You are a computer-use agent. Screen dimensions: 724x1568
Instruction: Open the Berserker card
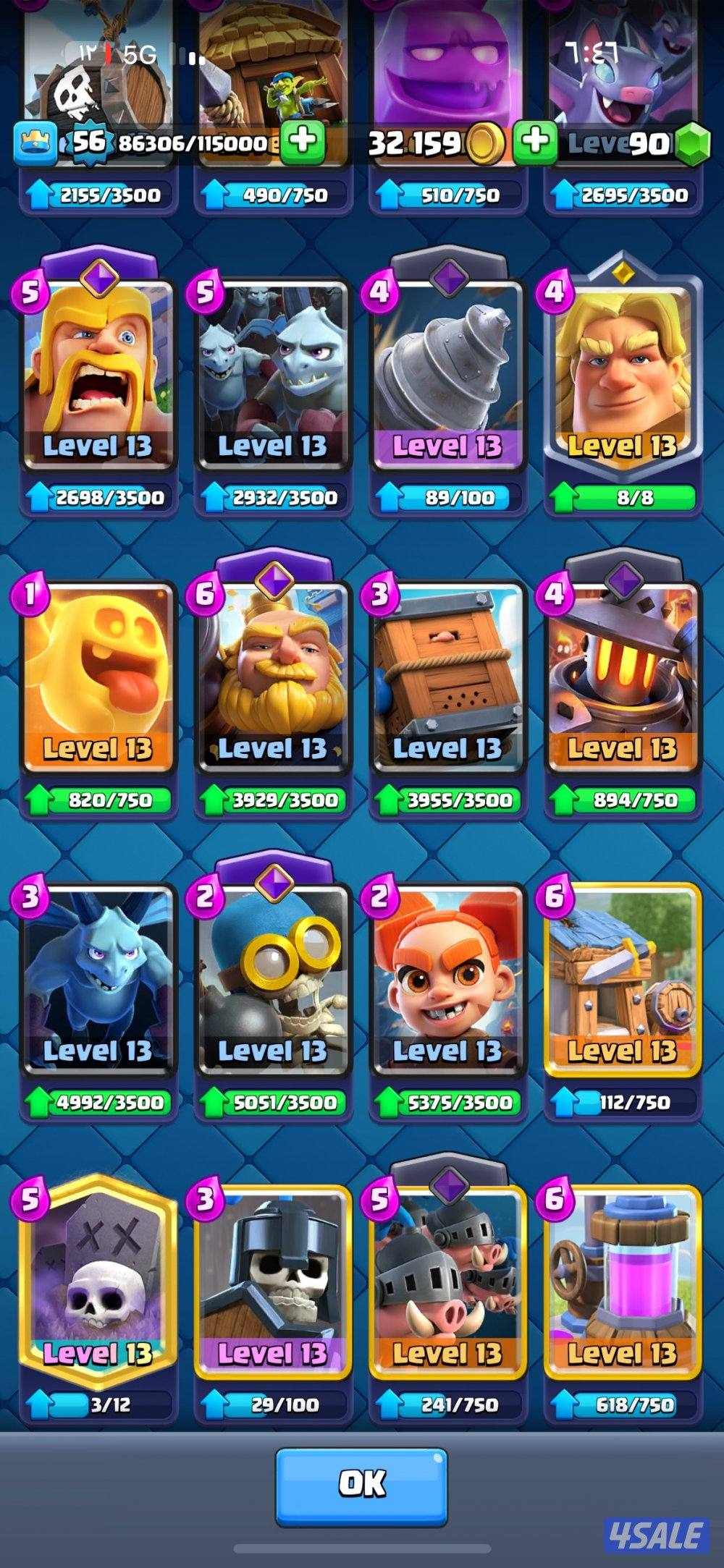point(447,981)
